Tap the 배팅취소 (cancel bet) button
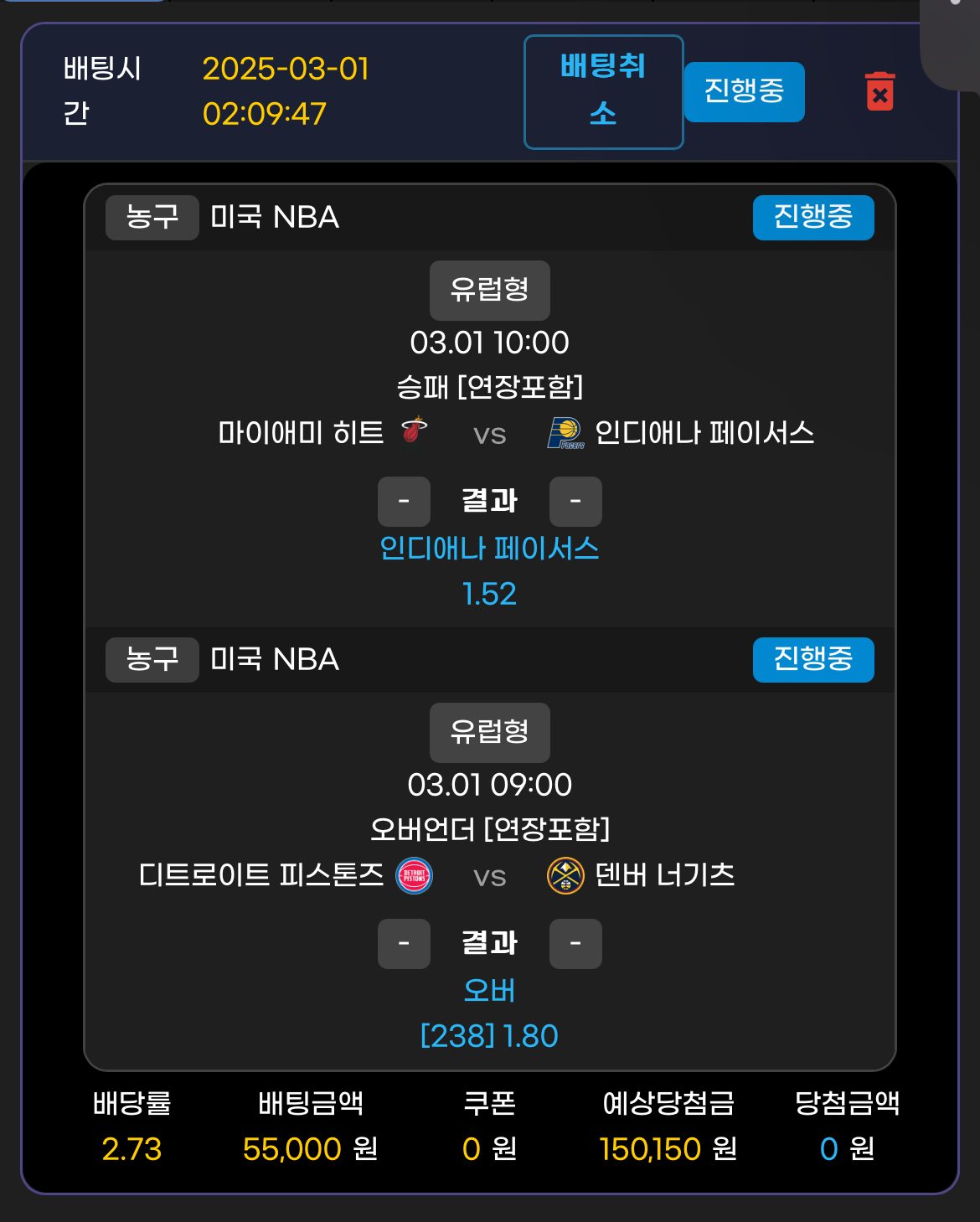The height and width of the screenshot is (1222, 980). [603, 91]
